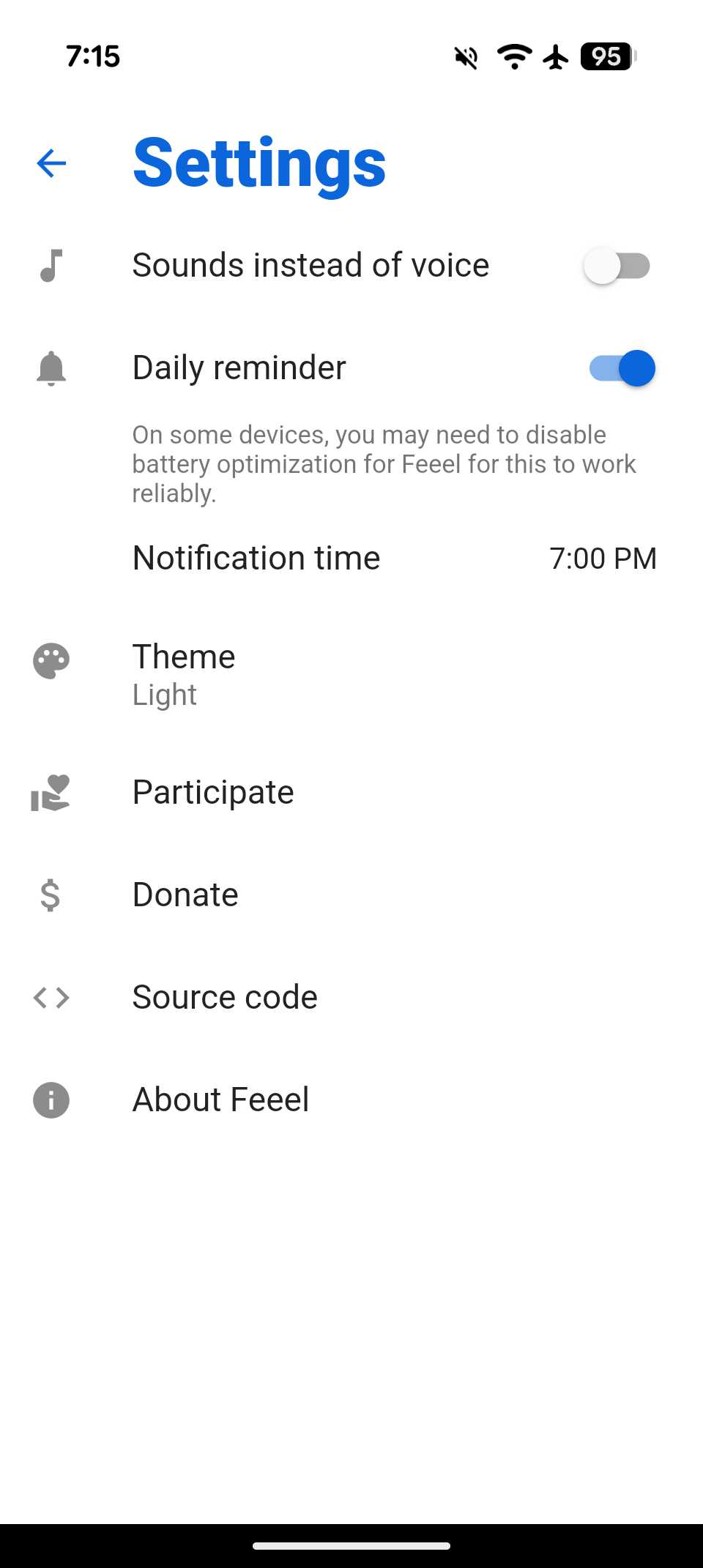Enable Sounds instead of voice

[x=619, y=267]
